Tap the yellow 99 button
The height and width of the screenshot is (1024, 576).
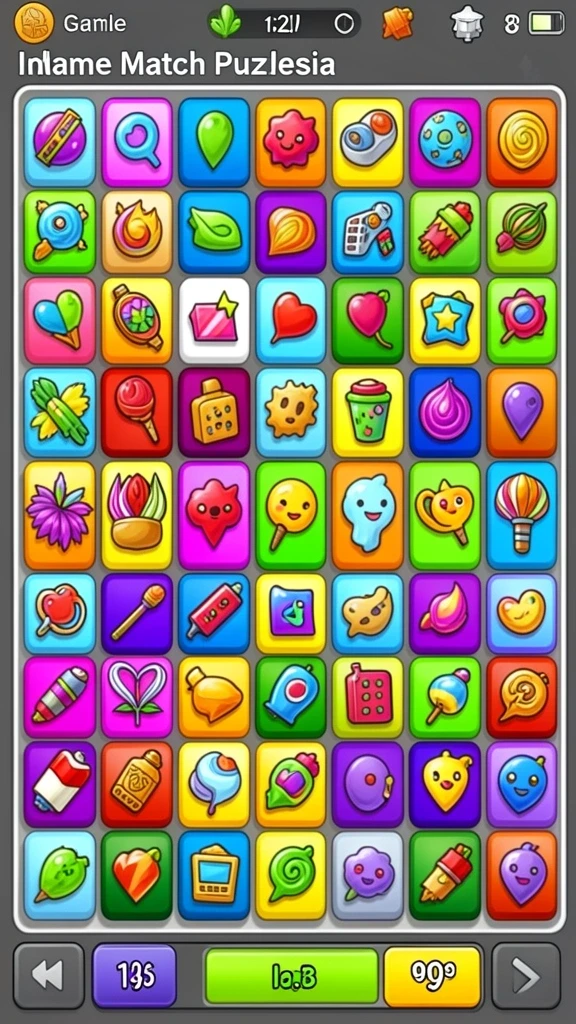click(432, 976)
